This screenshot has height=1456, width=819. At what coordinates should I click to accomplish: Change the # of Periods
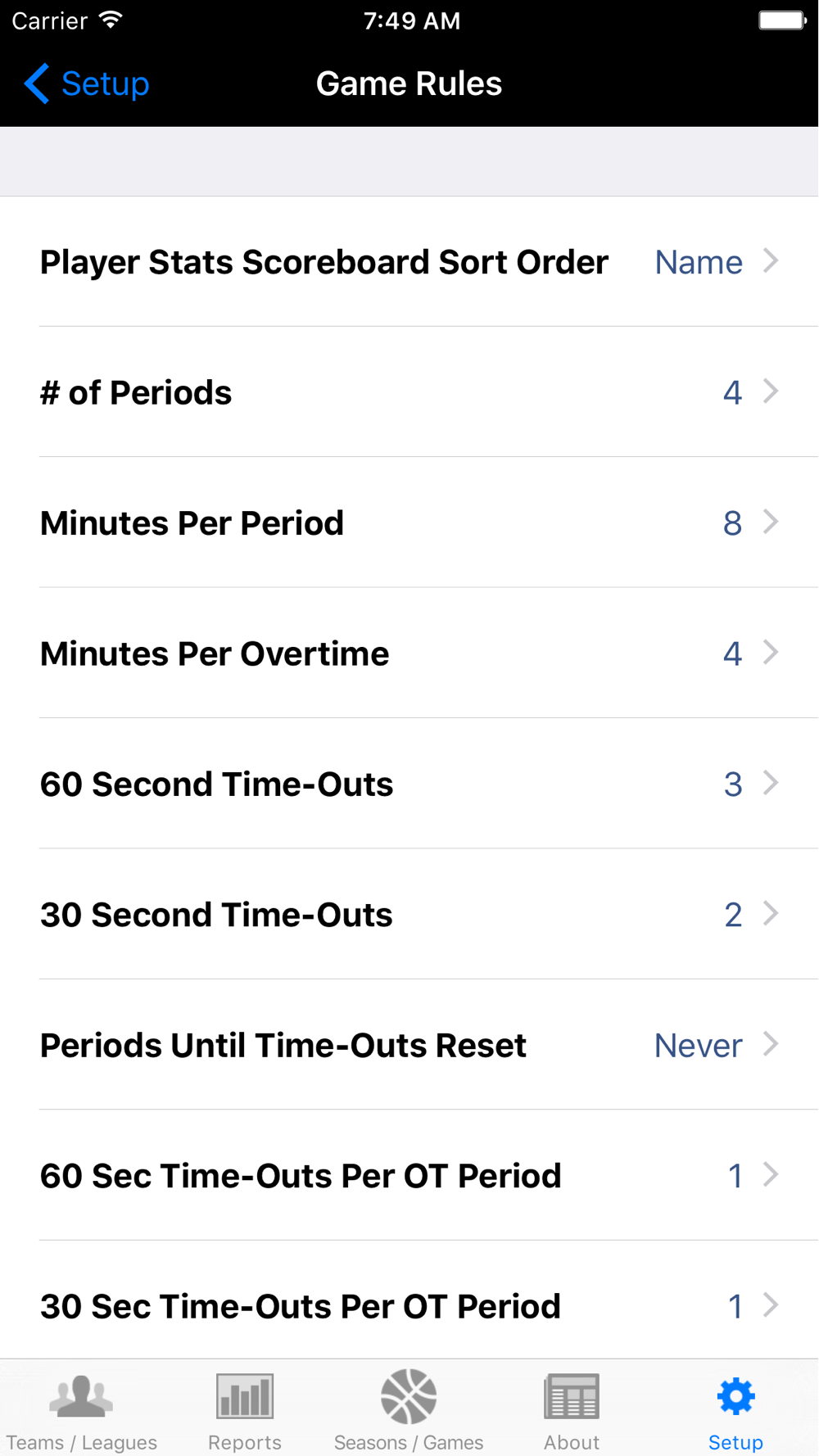pos(409,392)
